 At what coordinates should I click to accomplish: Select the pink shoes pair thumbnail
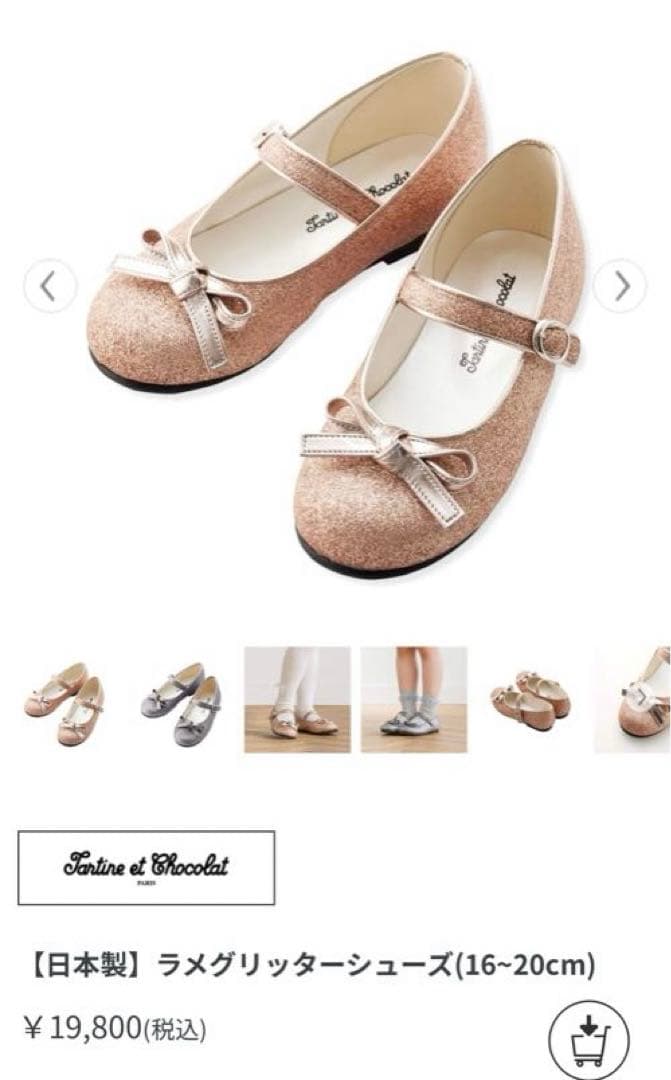pyautogui.click(x=64, y=699)
